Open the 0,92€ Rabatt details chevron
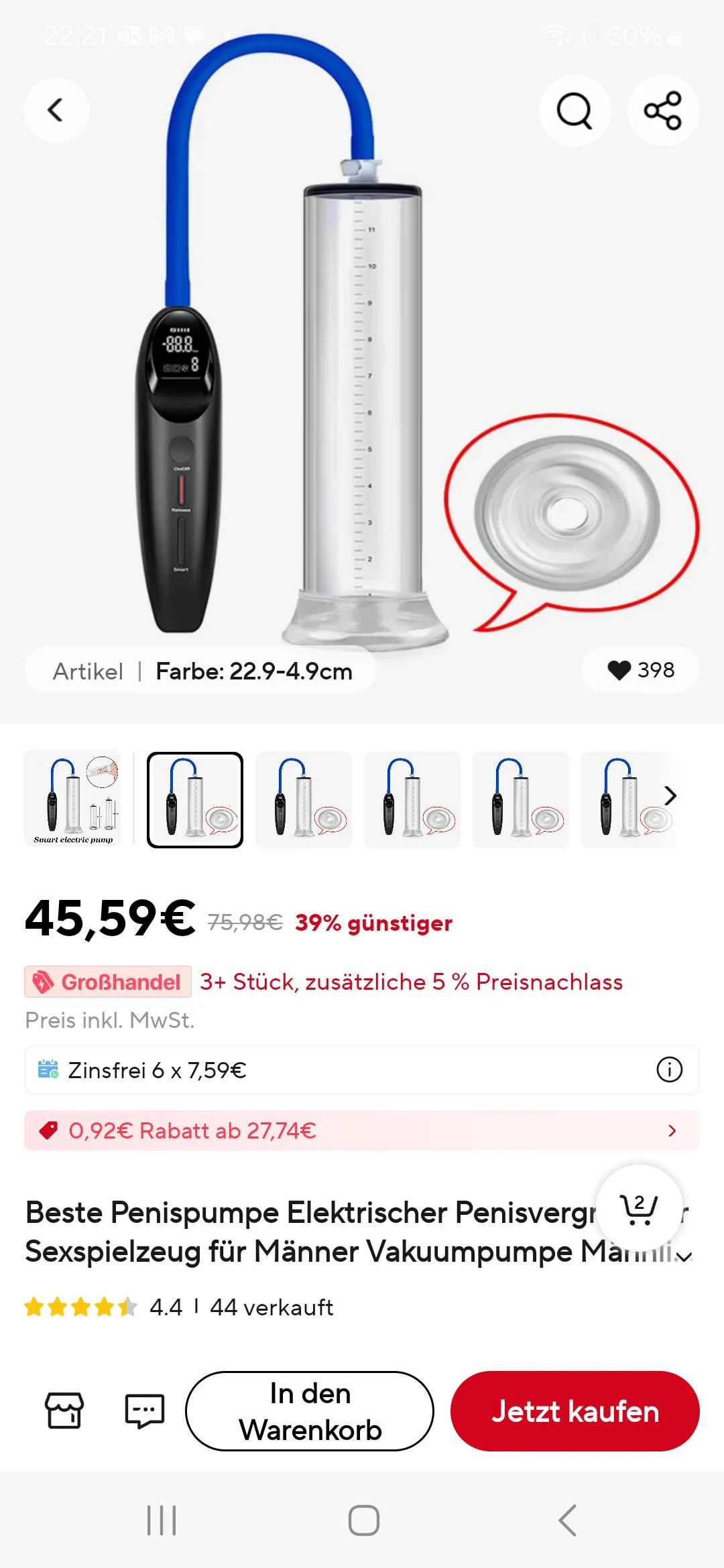 [672, 1130]
